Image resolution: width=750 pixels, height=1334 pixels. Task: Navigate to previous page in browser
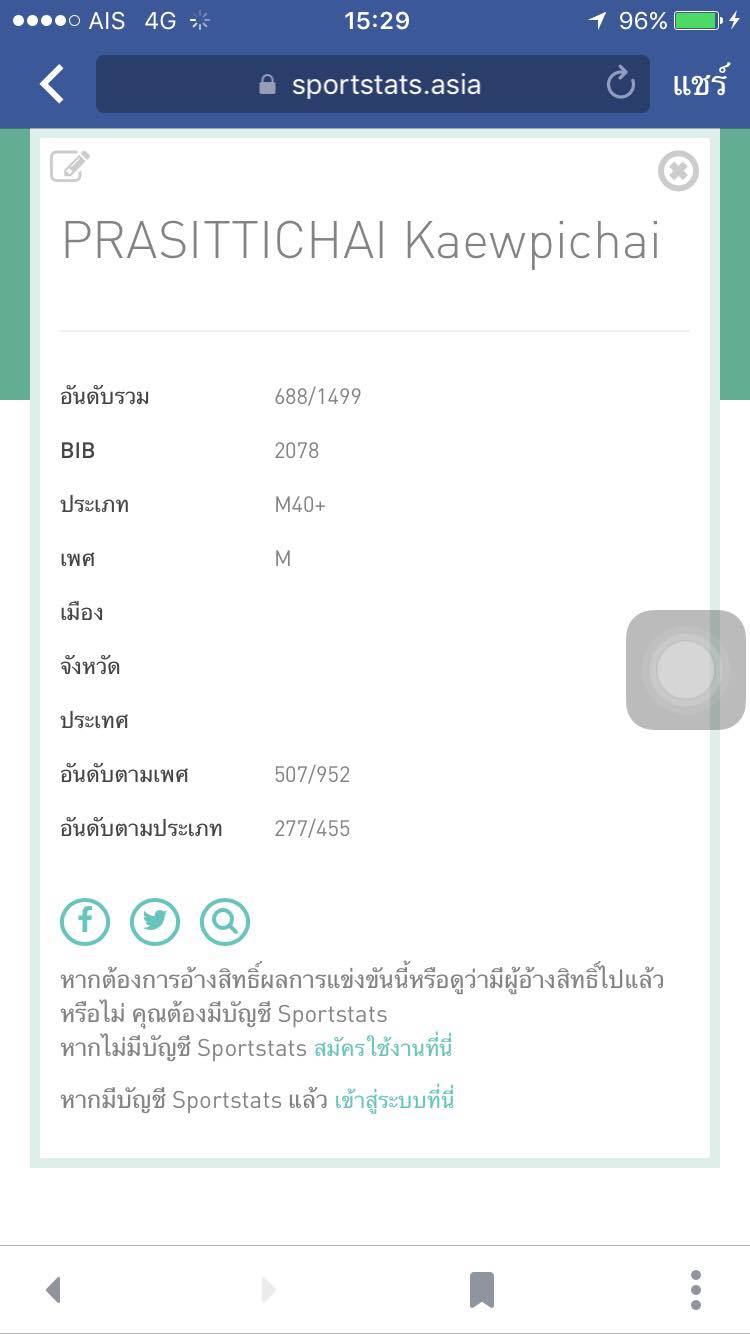pos(54,1290)
